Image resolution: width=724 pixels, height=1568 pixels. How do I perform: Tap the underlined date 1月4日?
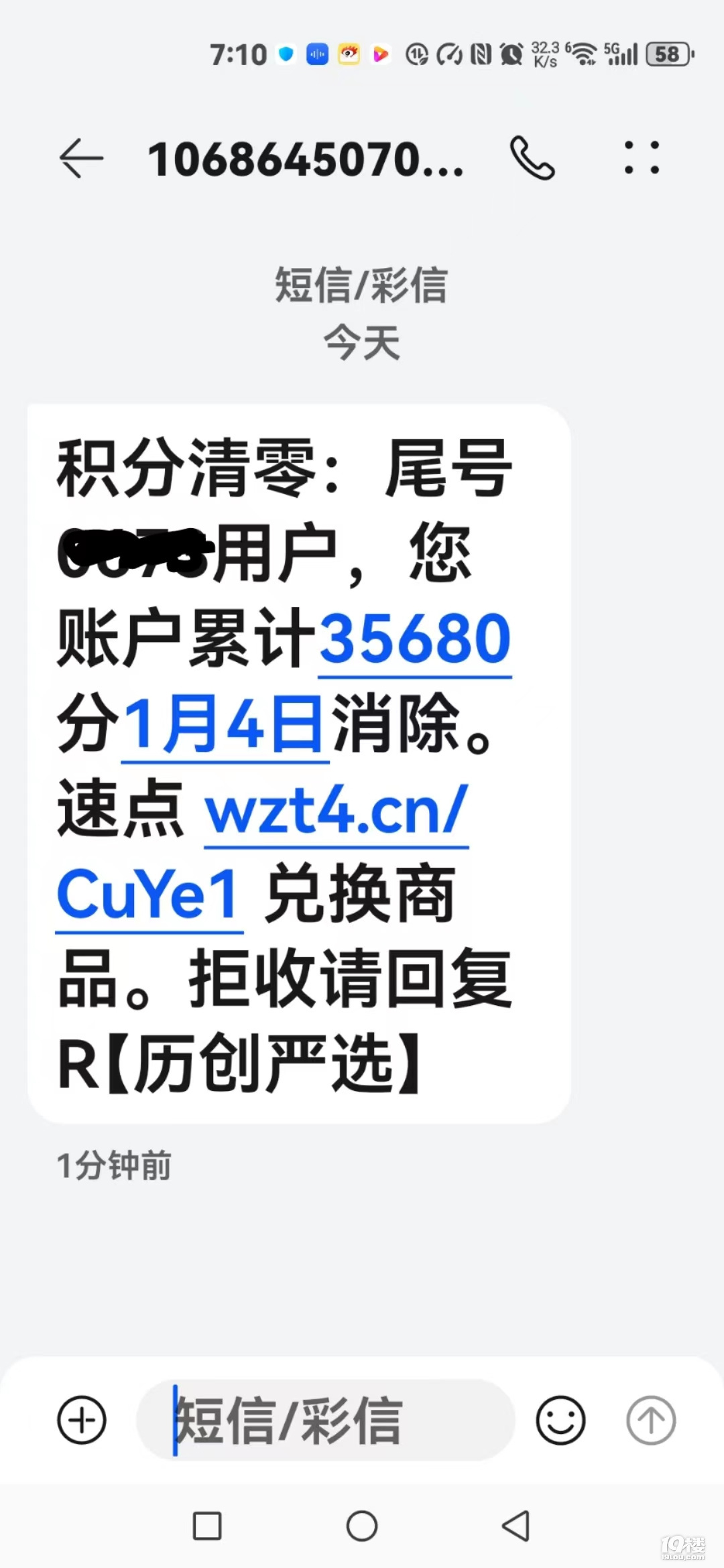pos(225,724)
